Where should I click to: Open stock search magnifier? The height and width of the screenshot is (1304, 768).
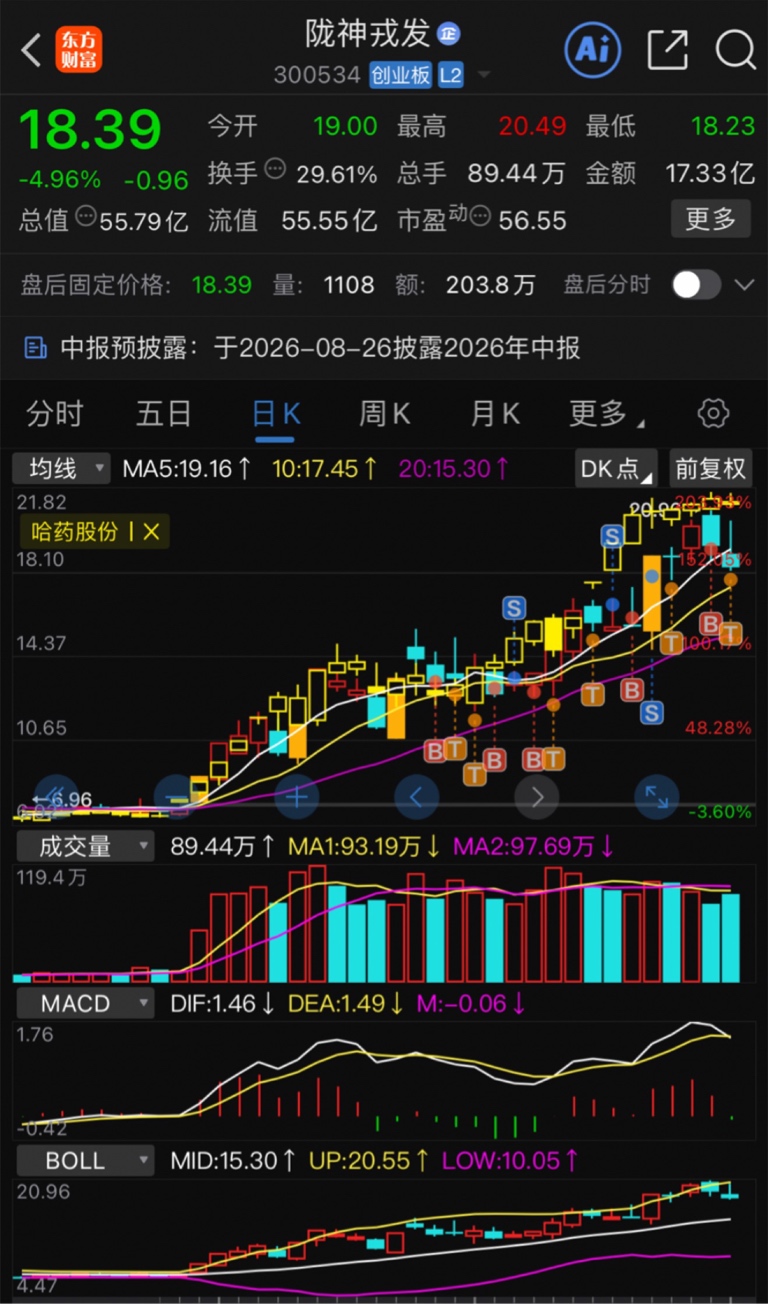click(x=735, y=50)
